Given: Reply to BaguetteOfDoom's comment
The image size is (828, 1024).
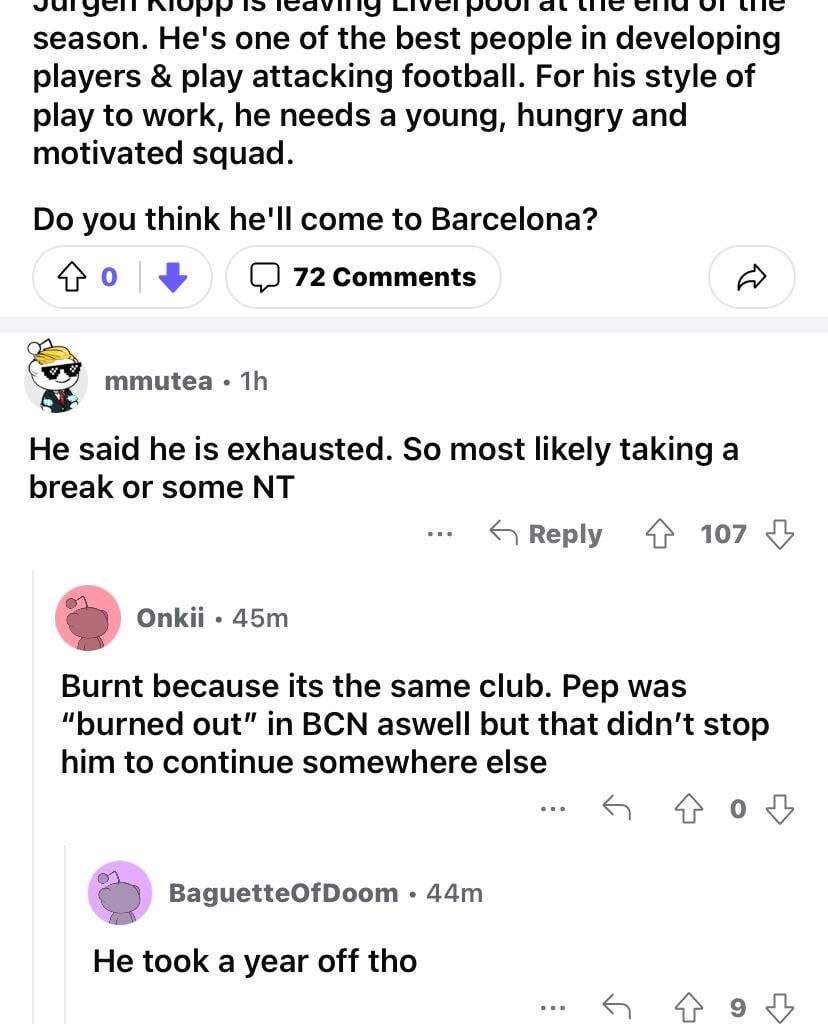Looking at the screenshot, I should tap(616, 1007).
